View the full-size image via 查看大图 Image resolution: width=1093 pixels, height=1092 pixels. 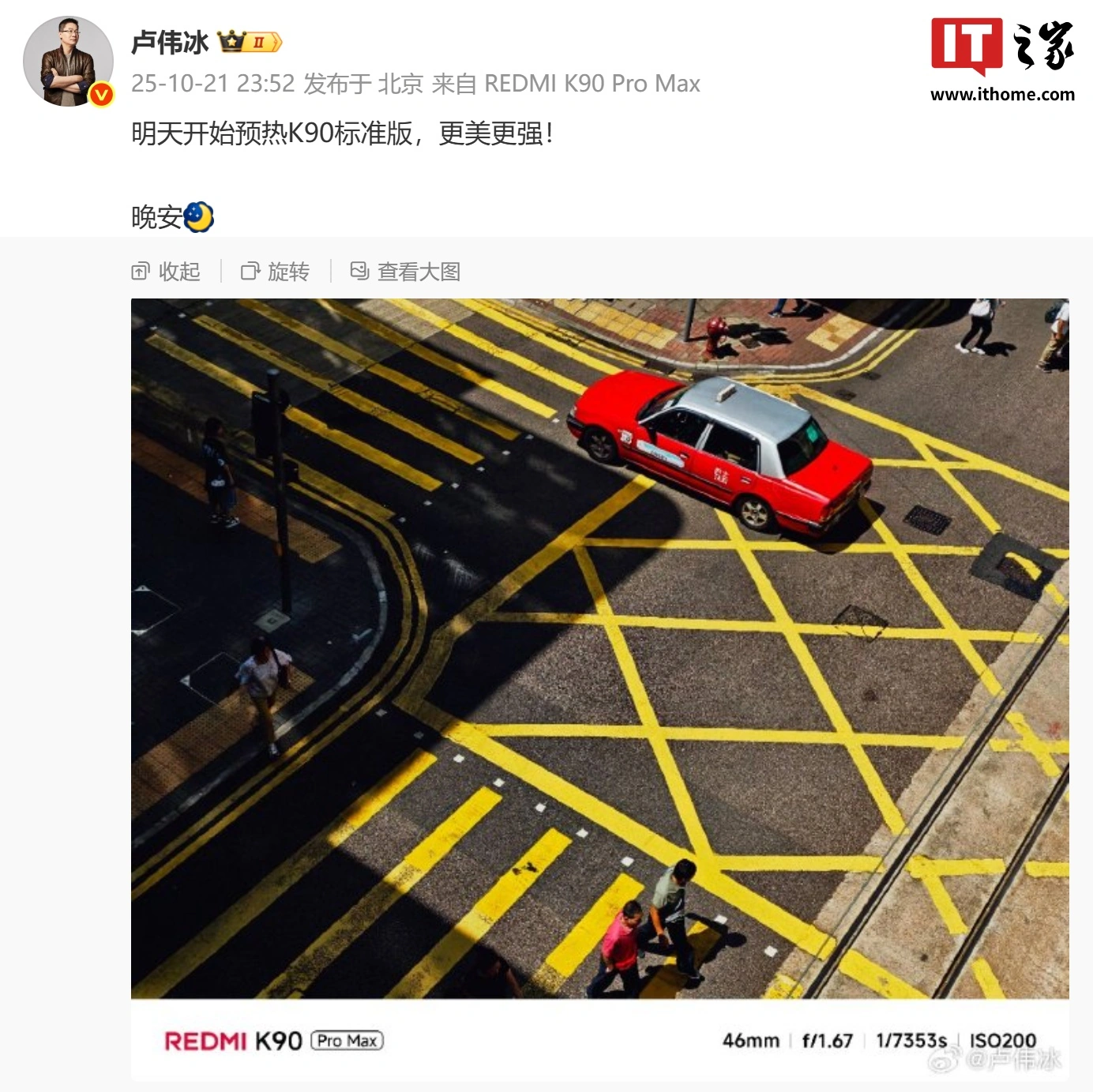click(x=405, y=272)
